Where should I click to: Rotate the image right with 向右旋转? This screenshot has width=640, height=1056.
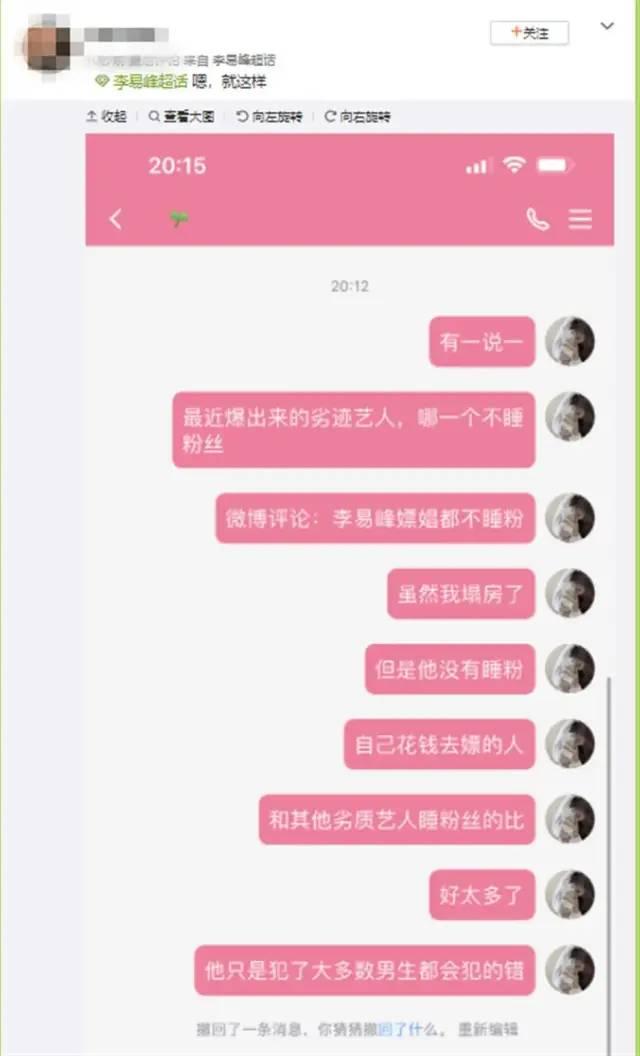tap(357, 117)
